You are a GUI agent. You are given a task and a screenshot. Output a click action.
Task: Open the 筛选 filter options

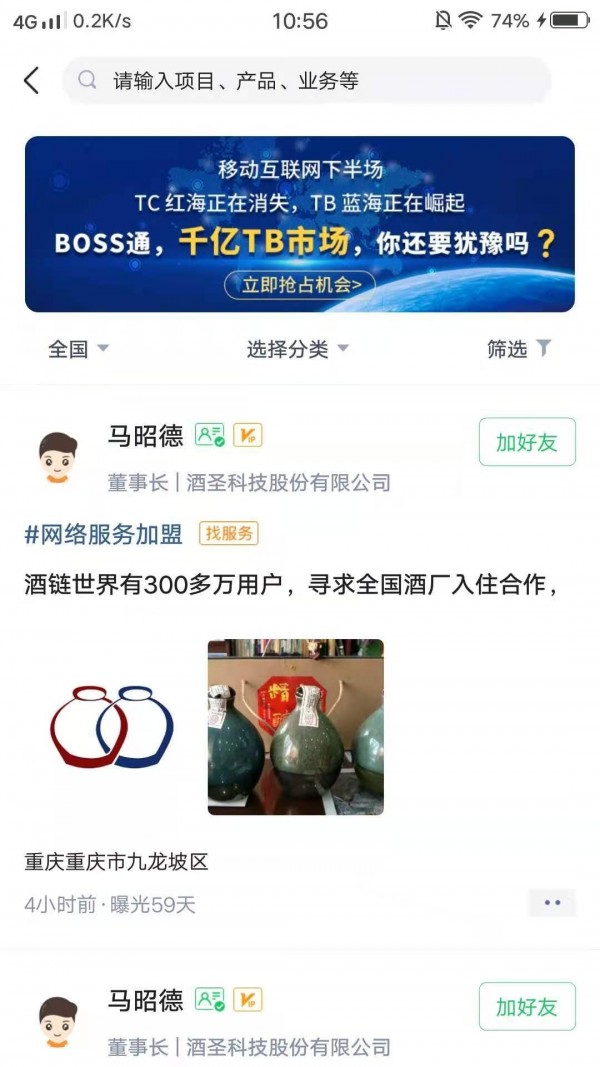pos(519,349)
